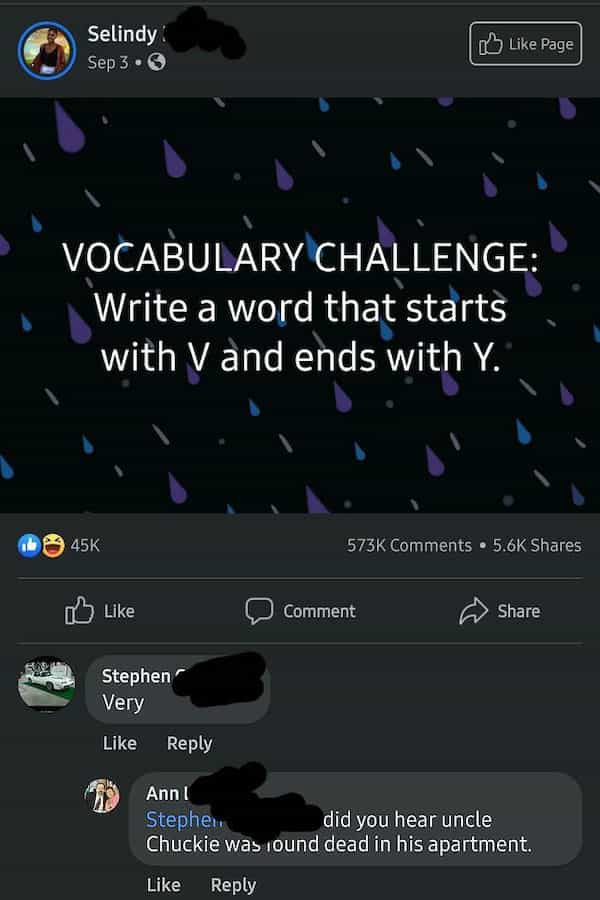600x900 pixels.
Task: Open the 573K Comments link
Action: tap(409, 545)
